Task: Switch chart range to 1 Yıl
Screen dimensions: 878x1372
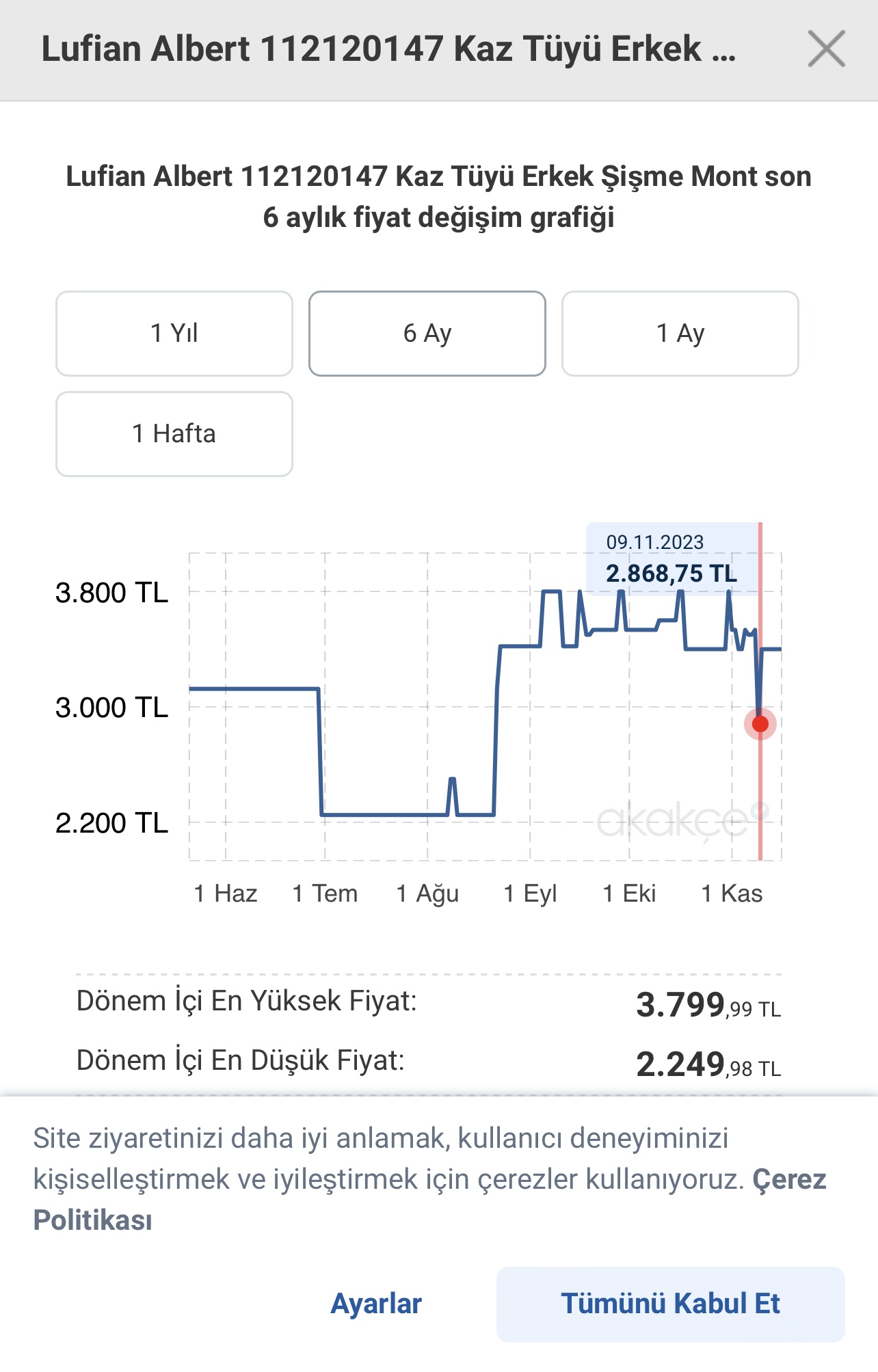Action: 174,334
